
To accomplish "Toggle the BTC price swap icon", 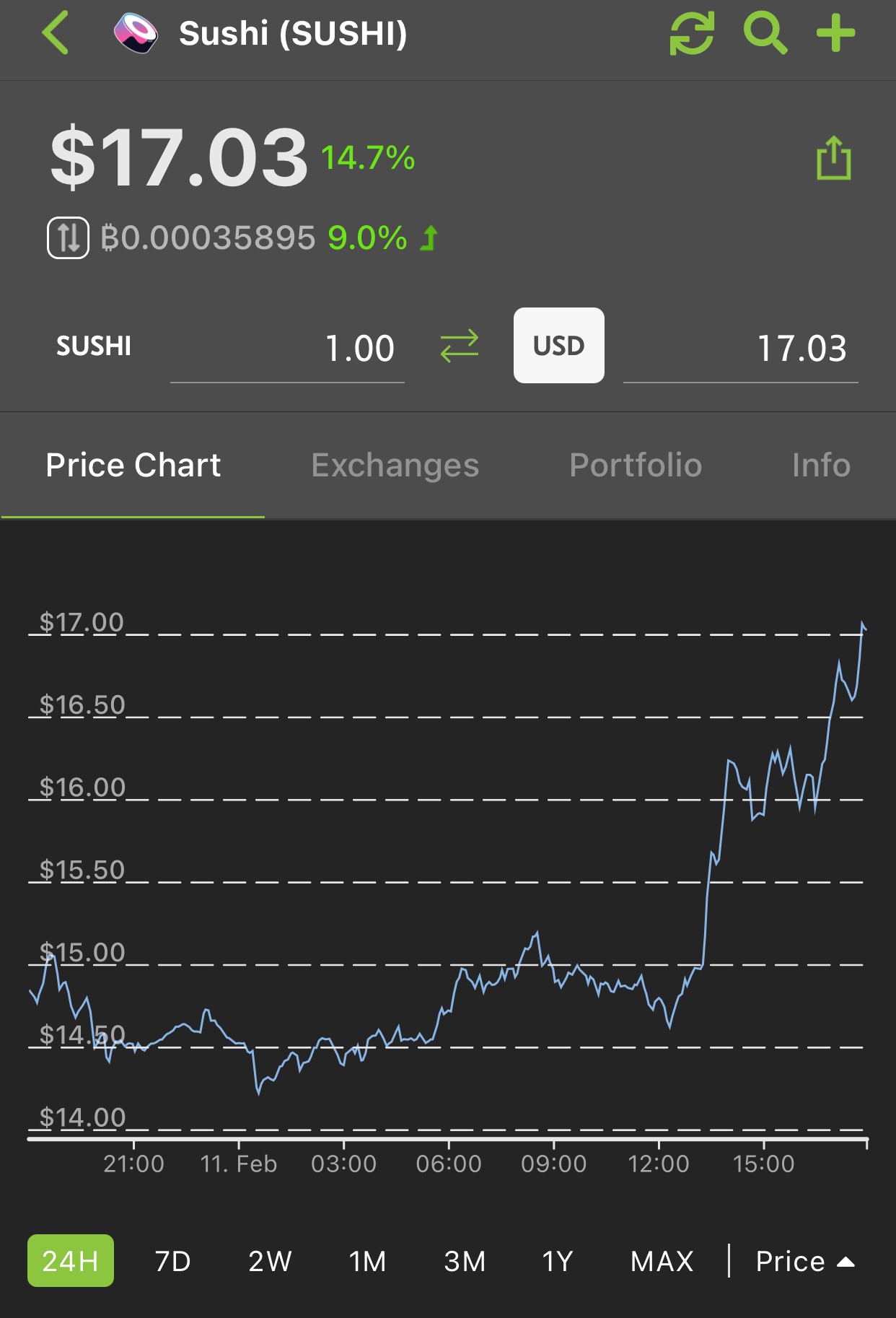I will click(x=68, y=237).
